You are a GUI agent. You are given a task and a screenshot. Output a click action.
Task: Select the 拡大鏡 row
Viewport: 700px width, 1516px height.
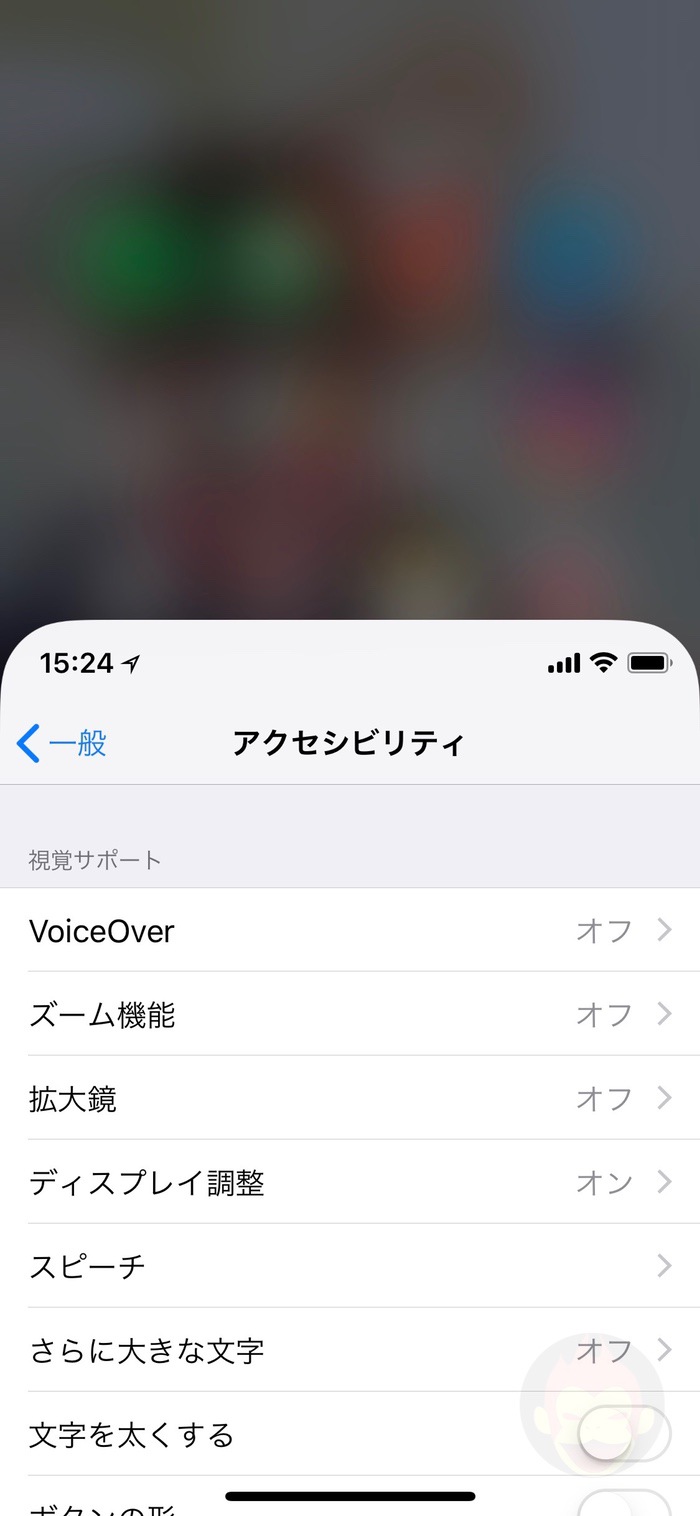click(350, 1098)
